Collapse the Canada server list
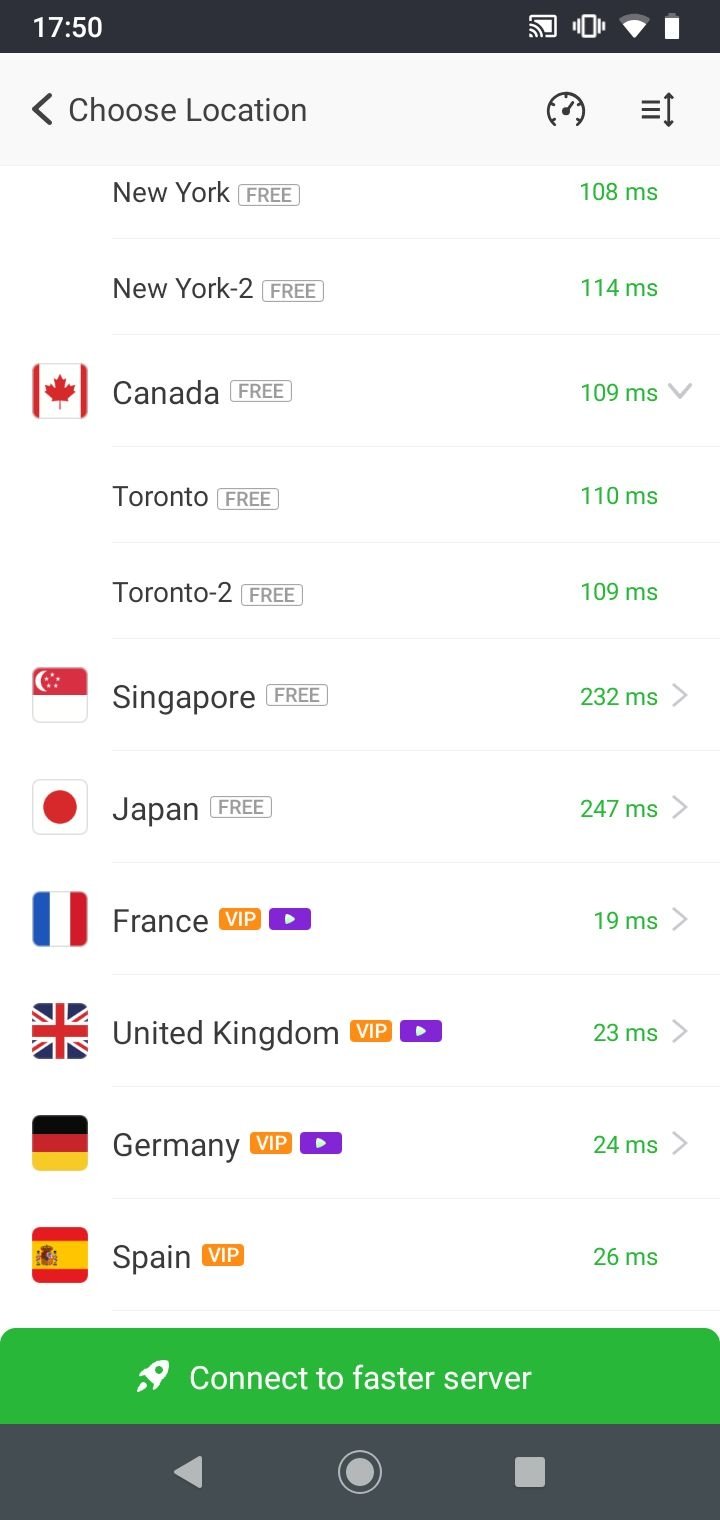The height and width of the screenshot is (1520, 720). 360,391
